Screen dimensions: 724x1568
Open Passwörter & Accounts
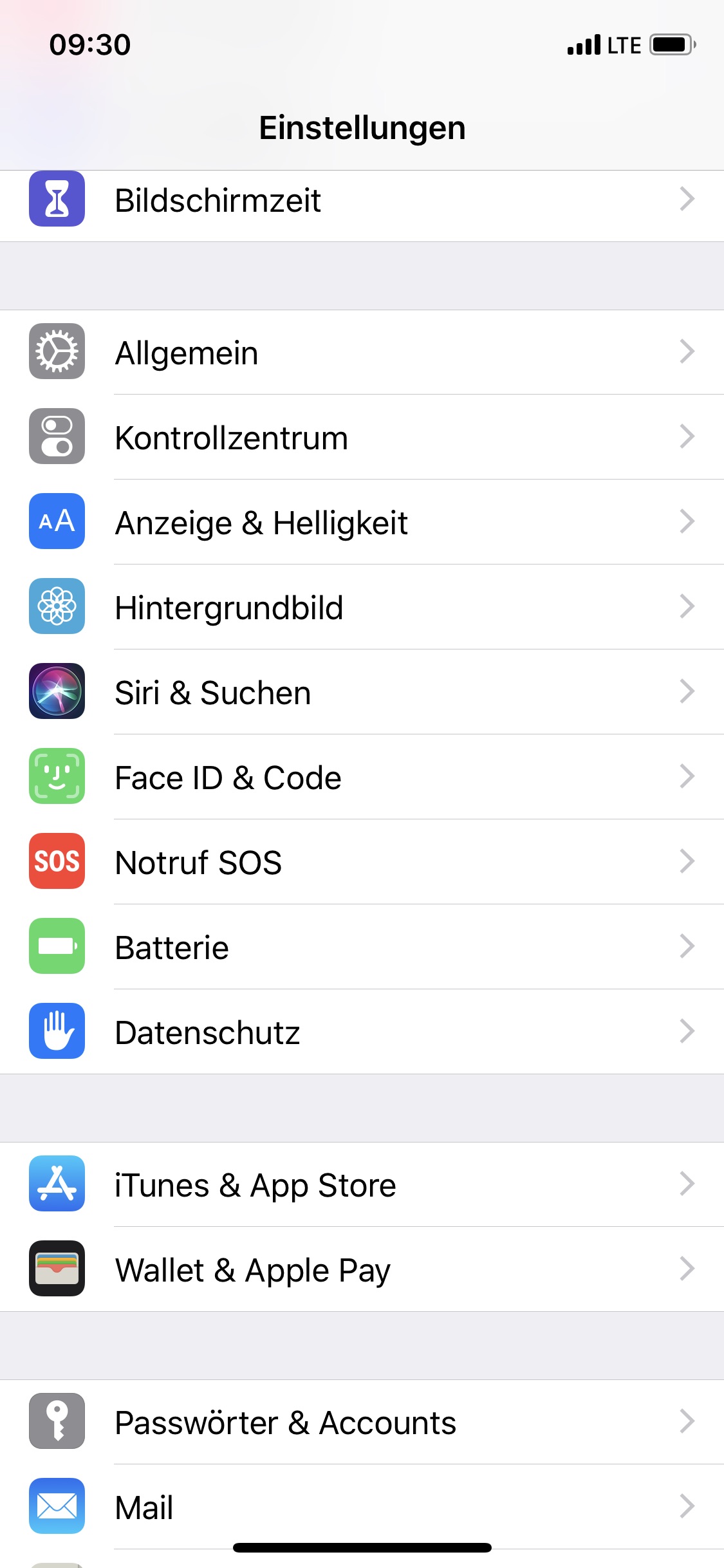point(362,1422)
